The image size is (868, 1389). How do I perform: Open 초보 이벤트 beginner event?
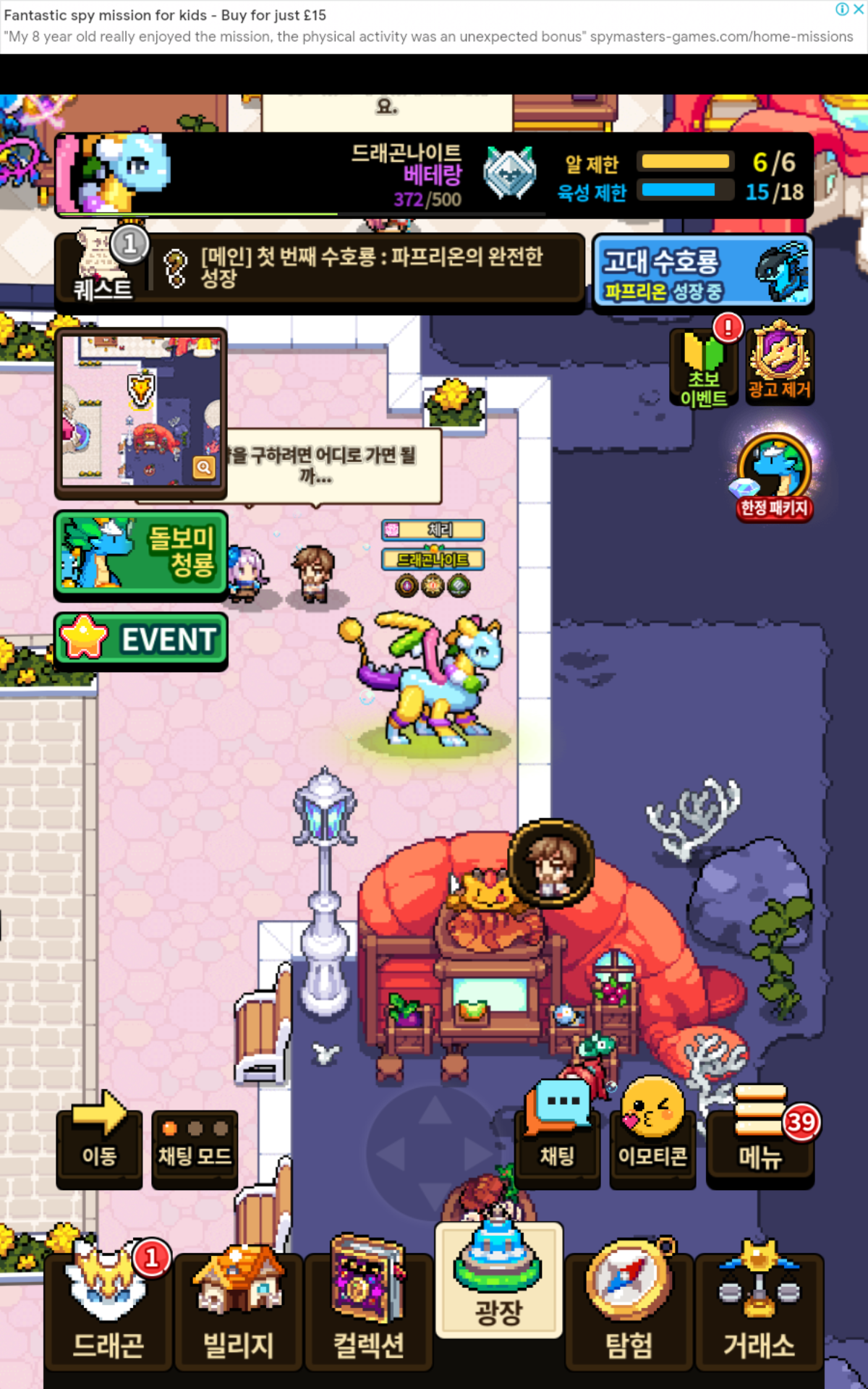point(704,369)
